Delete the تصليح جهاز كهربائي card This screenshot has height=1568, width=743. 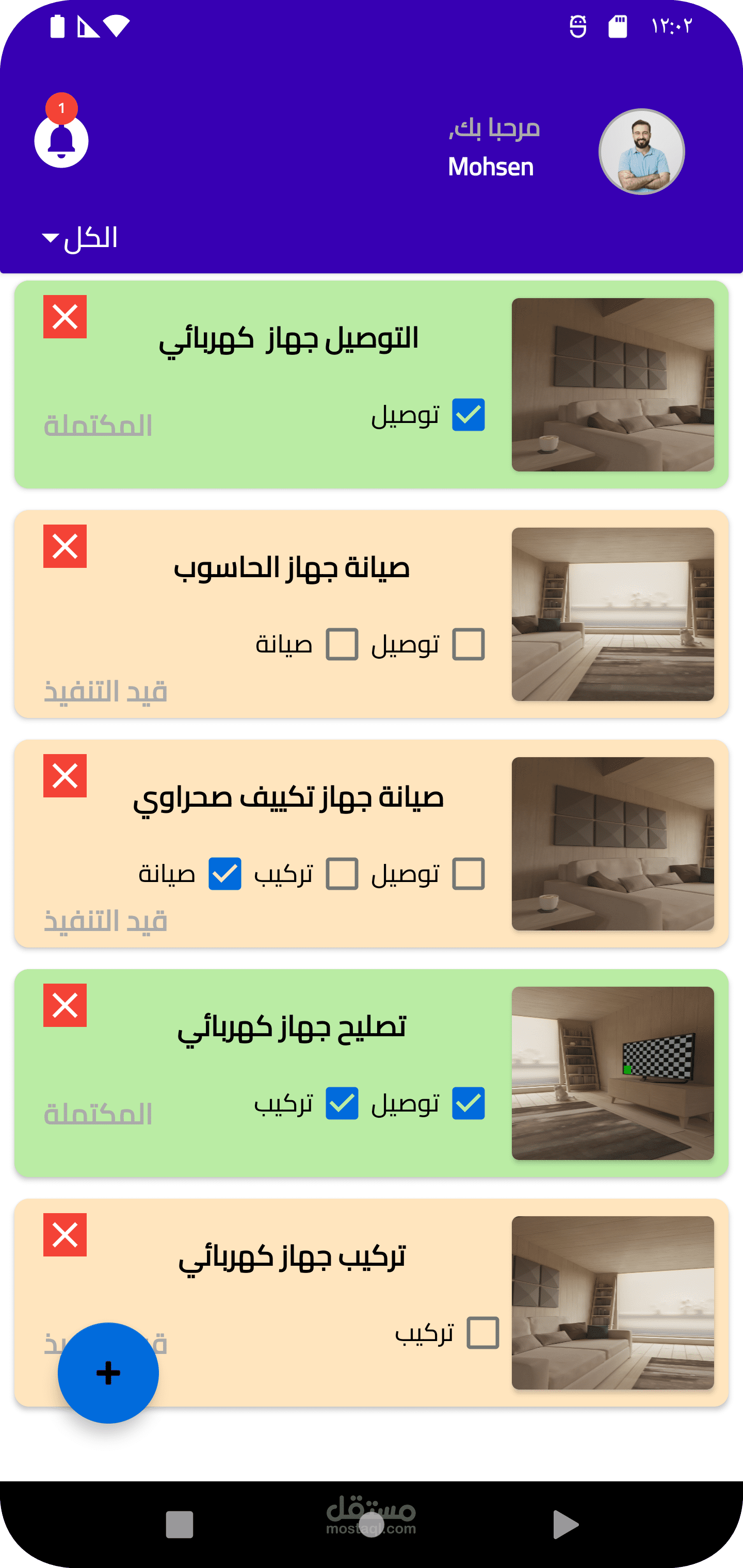pyautogui.click(x=64, y=1005)
